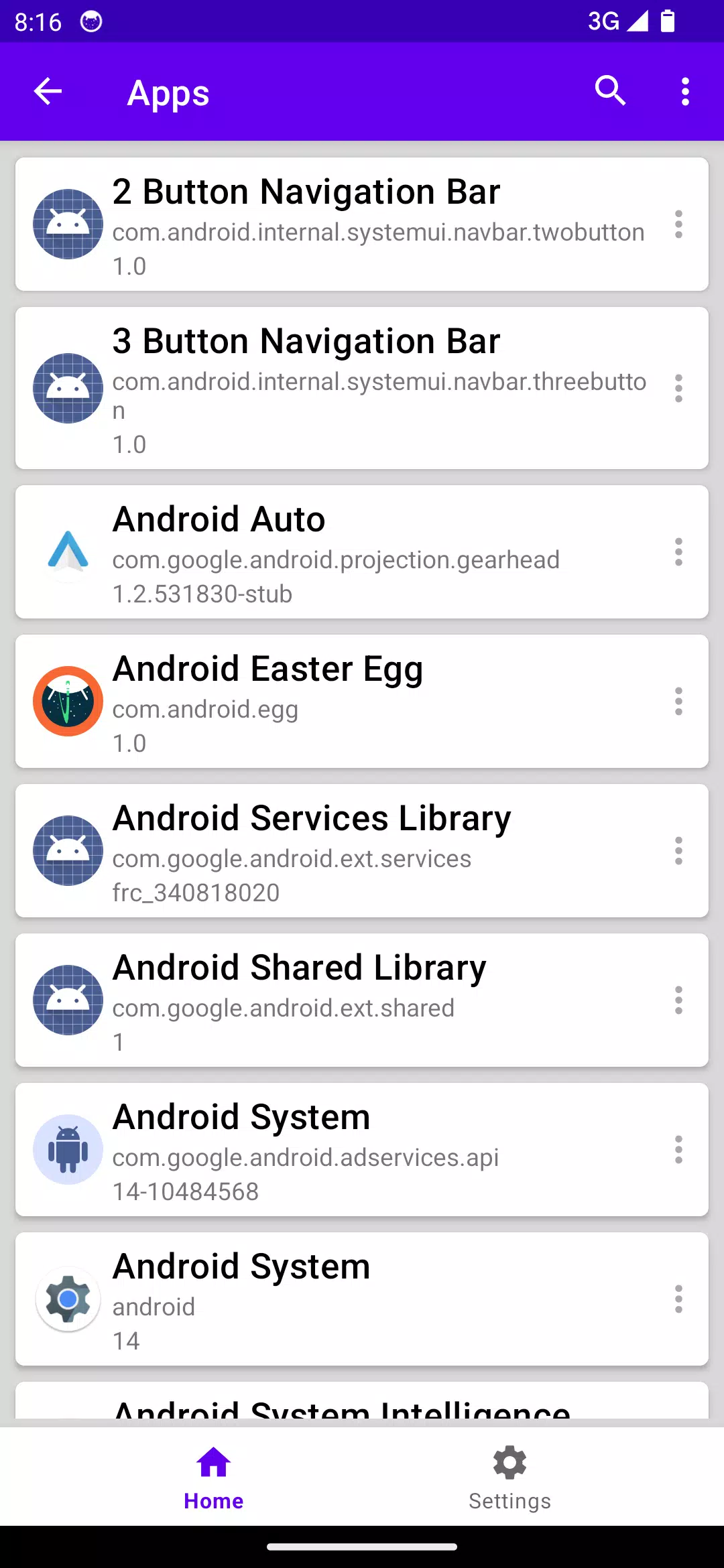Open options for Android Shared Library
The height and width of the screenshot is (1568, 724).
678,1000
